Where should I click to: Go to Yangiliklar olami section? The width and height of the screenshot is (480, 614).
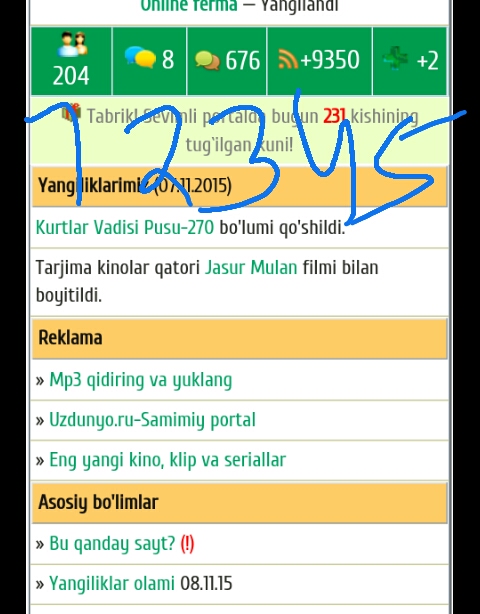(112, 583)
